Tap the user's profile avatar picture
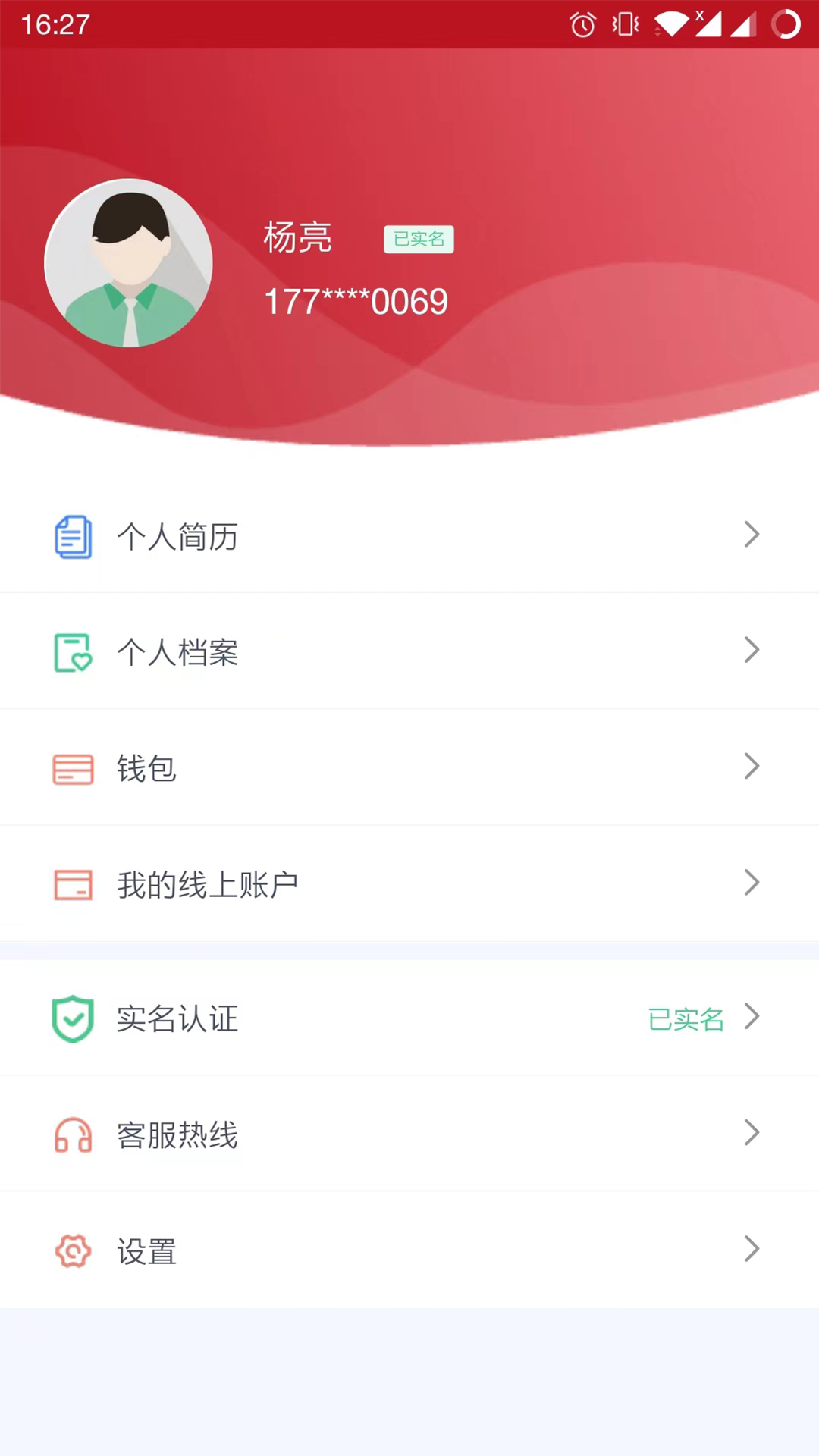The width and height of the screenshot is (819, 1456). 128,263
